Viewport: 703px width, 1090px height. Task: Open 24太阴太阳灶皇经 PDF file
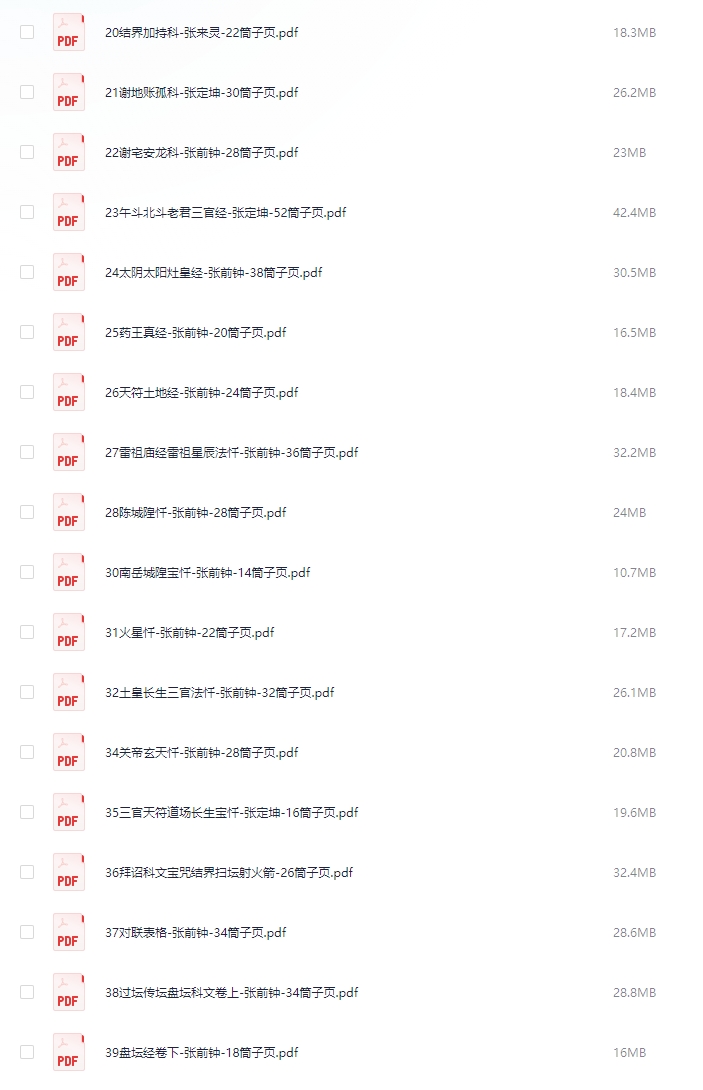click(x=213, y=272)
